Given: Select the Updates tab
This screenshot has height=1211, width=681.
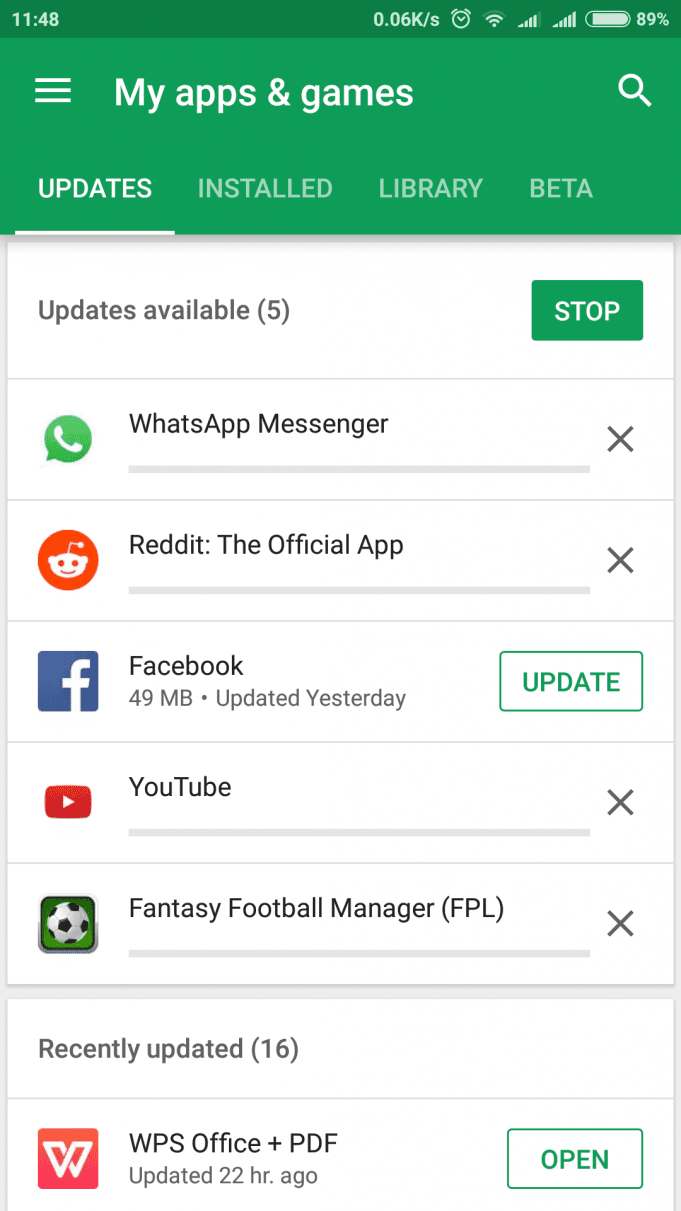Looking at the screenshot, I should 95,188.
